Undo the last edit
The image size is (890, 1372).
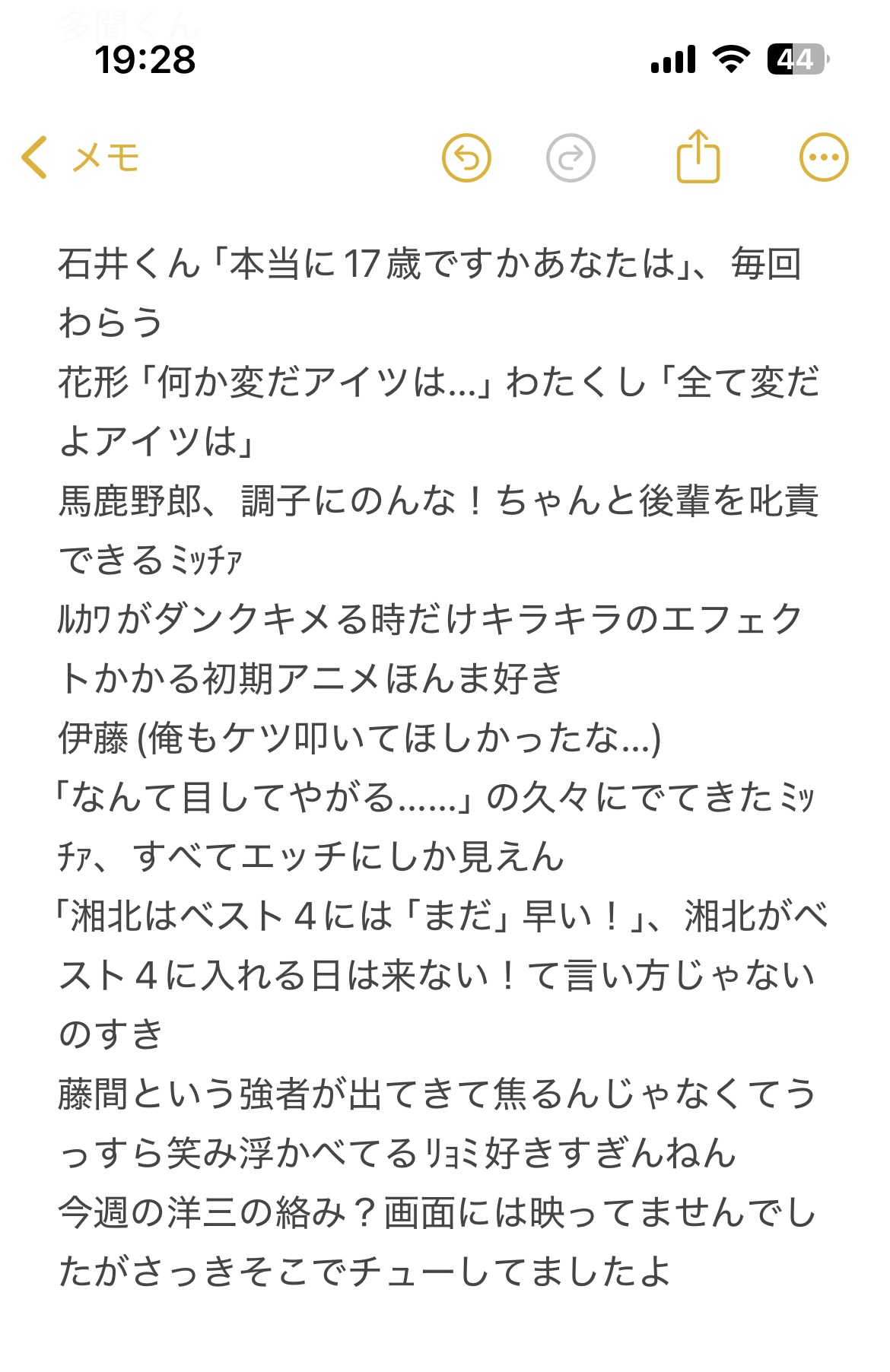point(466,158)
